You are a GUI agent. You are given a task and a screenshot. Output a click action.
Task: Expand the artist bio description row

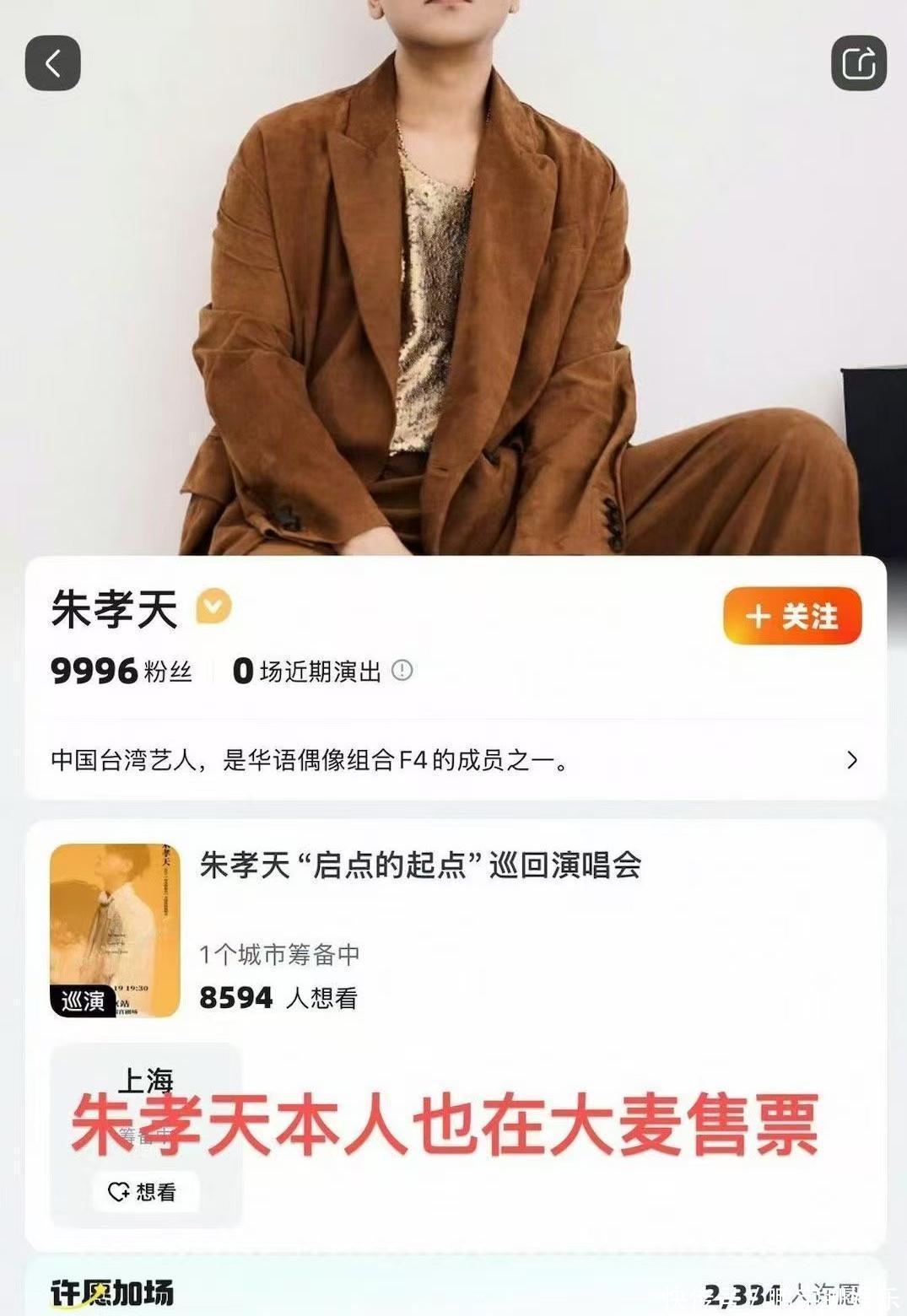[x=851, y=760]
